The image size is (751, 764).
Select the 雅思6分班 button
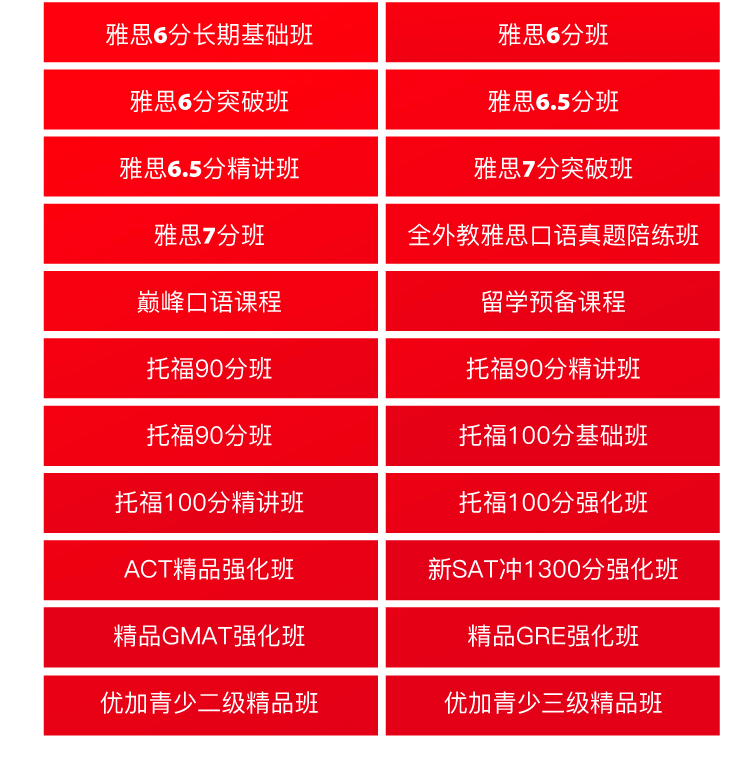click(x=552, y=34)
